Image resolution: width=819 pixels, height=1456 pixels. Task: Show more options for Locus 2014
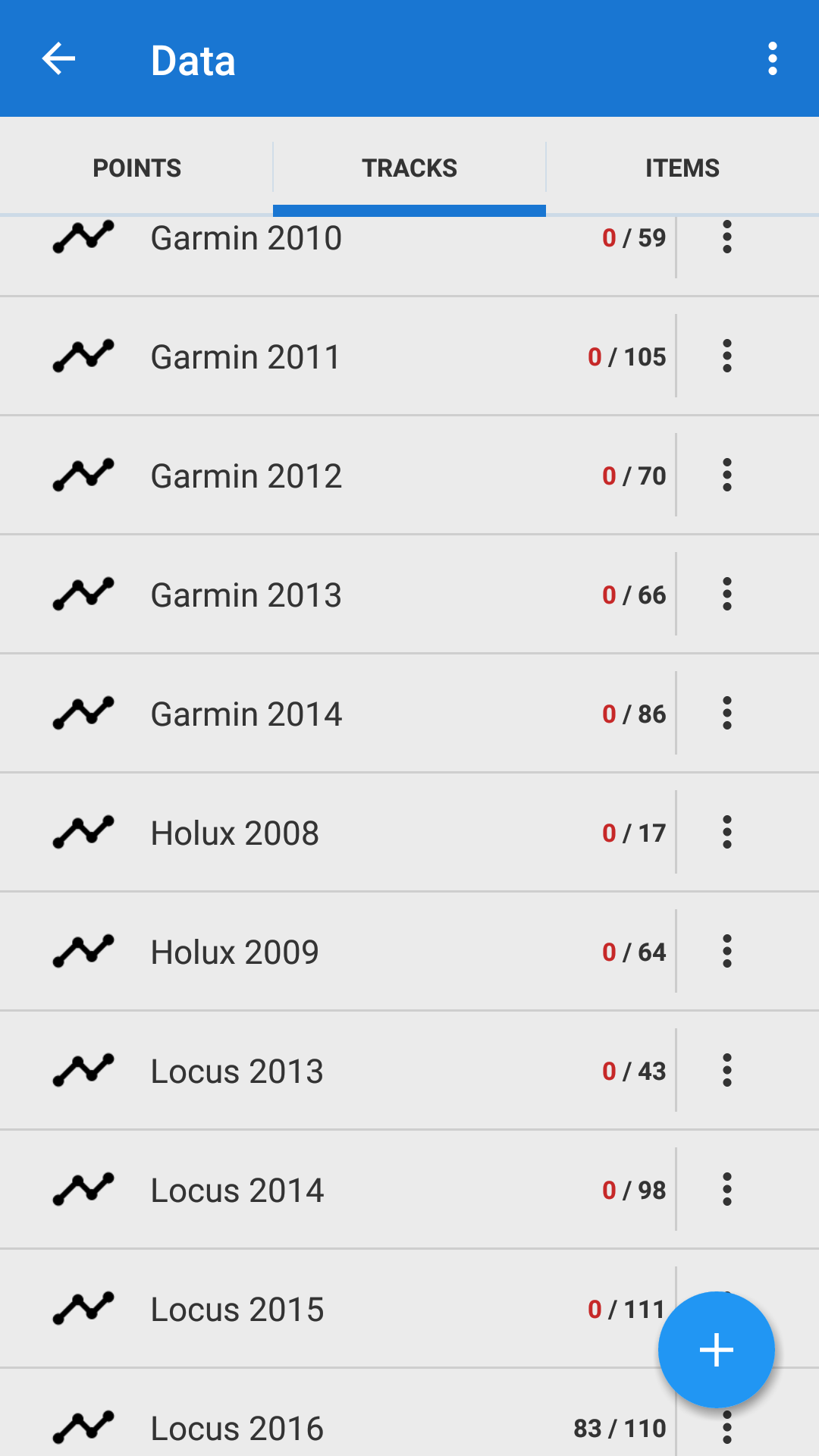tap(726, 1190)
